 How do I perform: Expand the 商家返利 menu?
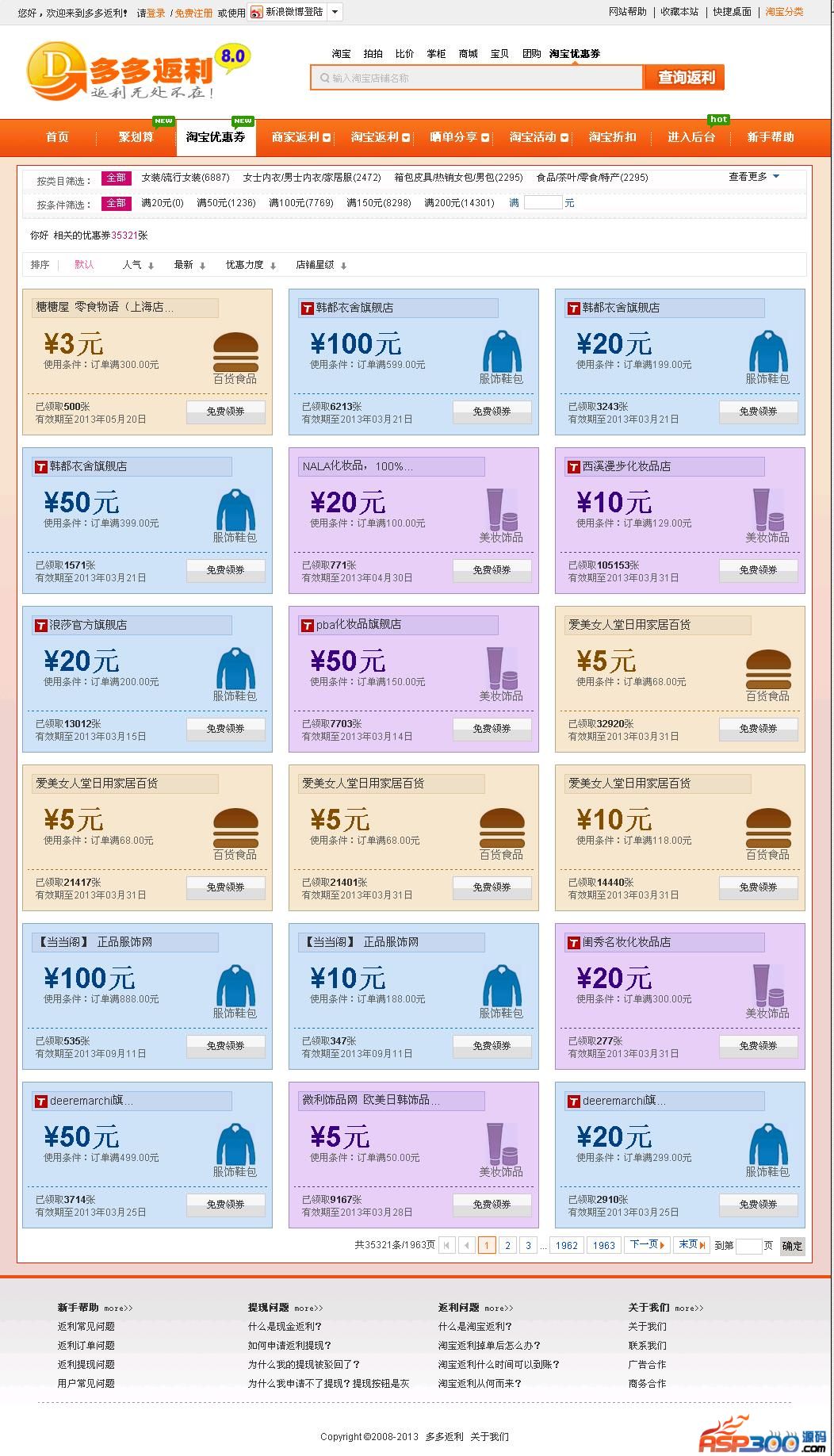pos(301,137)
